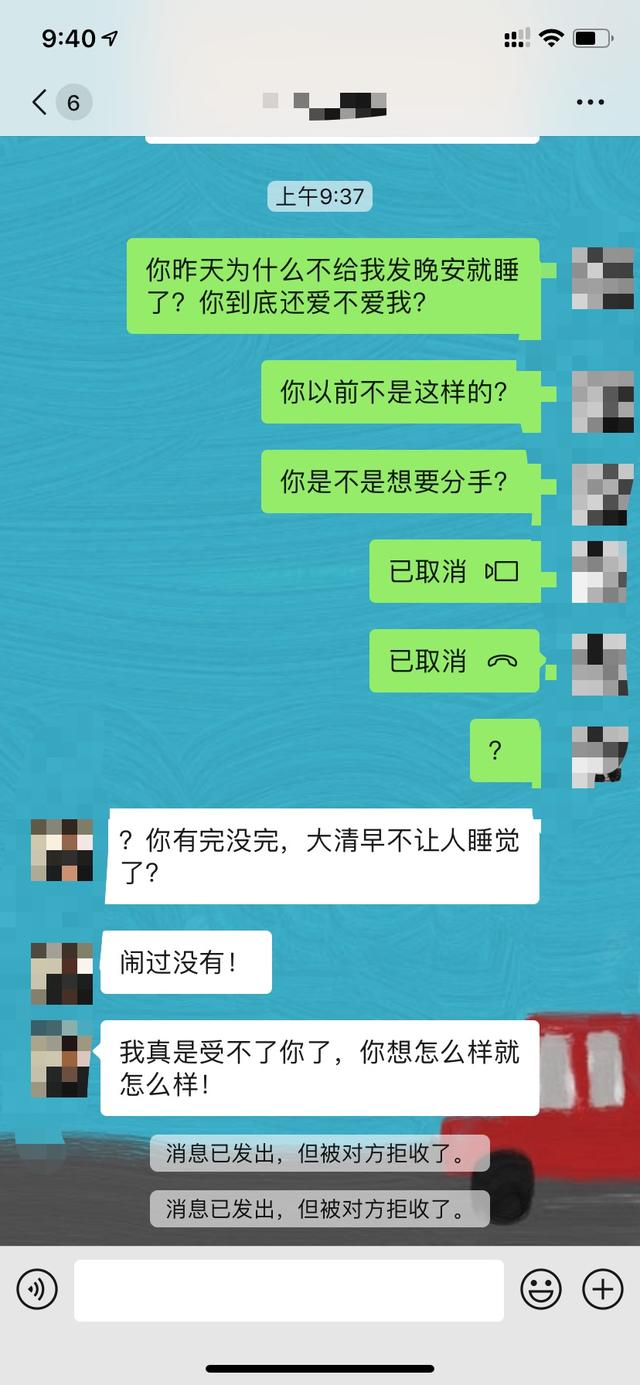Viewport: 640px width, 1385px height.
Task: Redial the cancelled video call
Action: [x=454, y=572]
